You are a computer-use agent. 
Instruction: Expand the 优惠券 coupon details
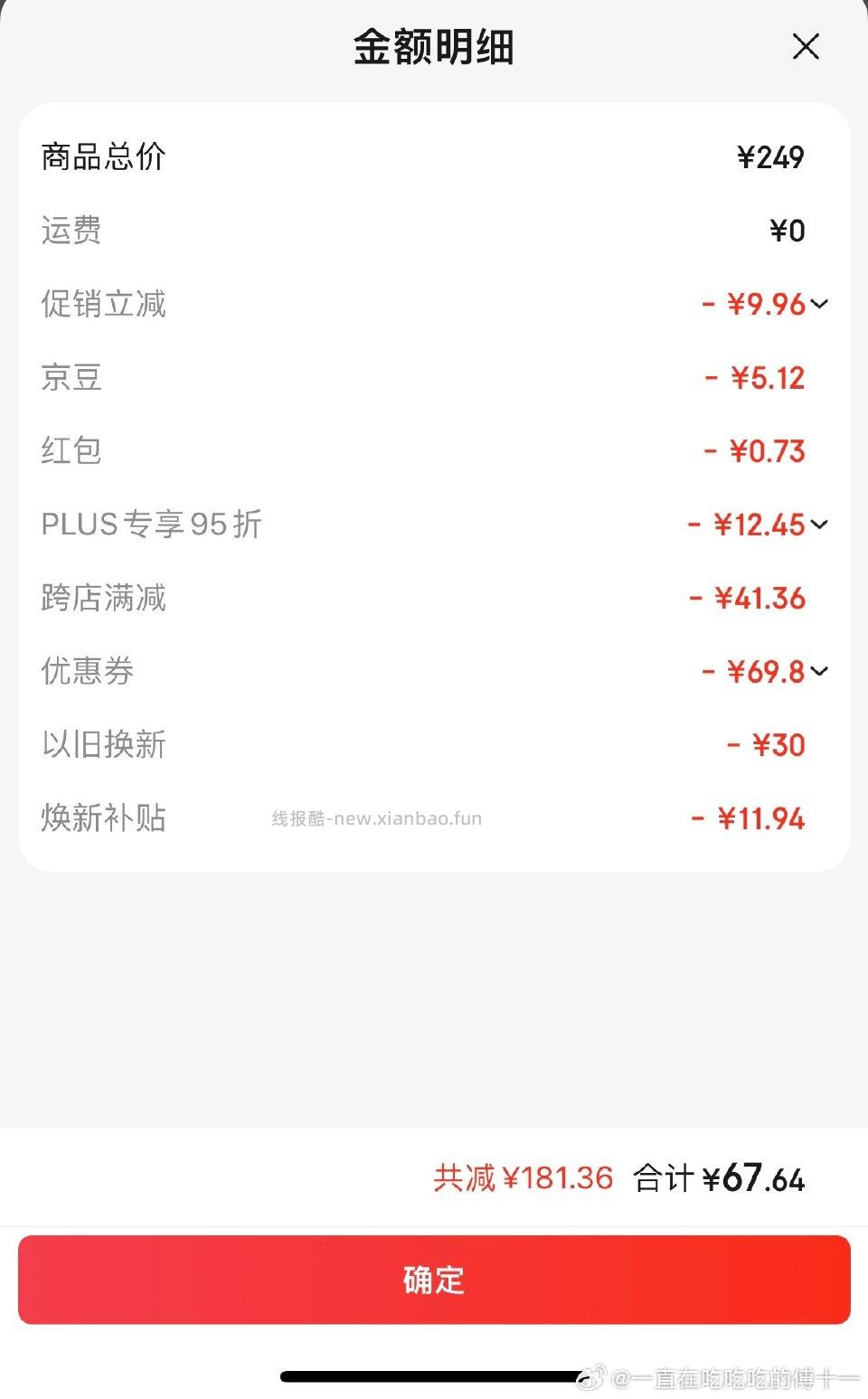click(x=819, y=671)
